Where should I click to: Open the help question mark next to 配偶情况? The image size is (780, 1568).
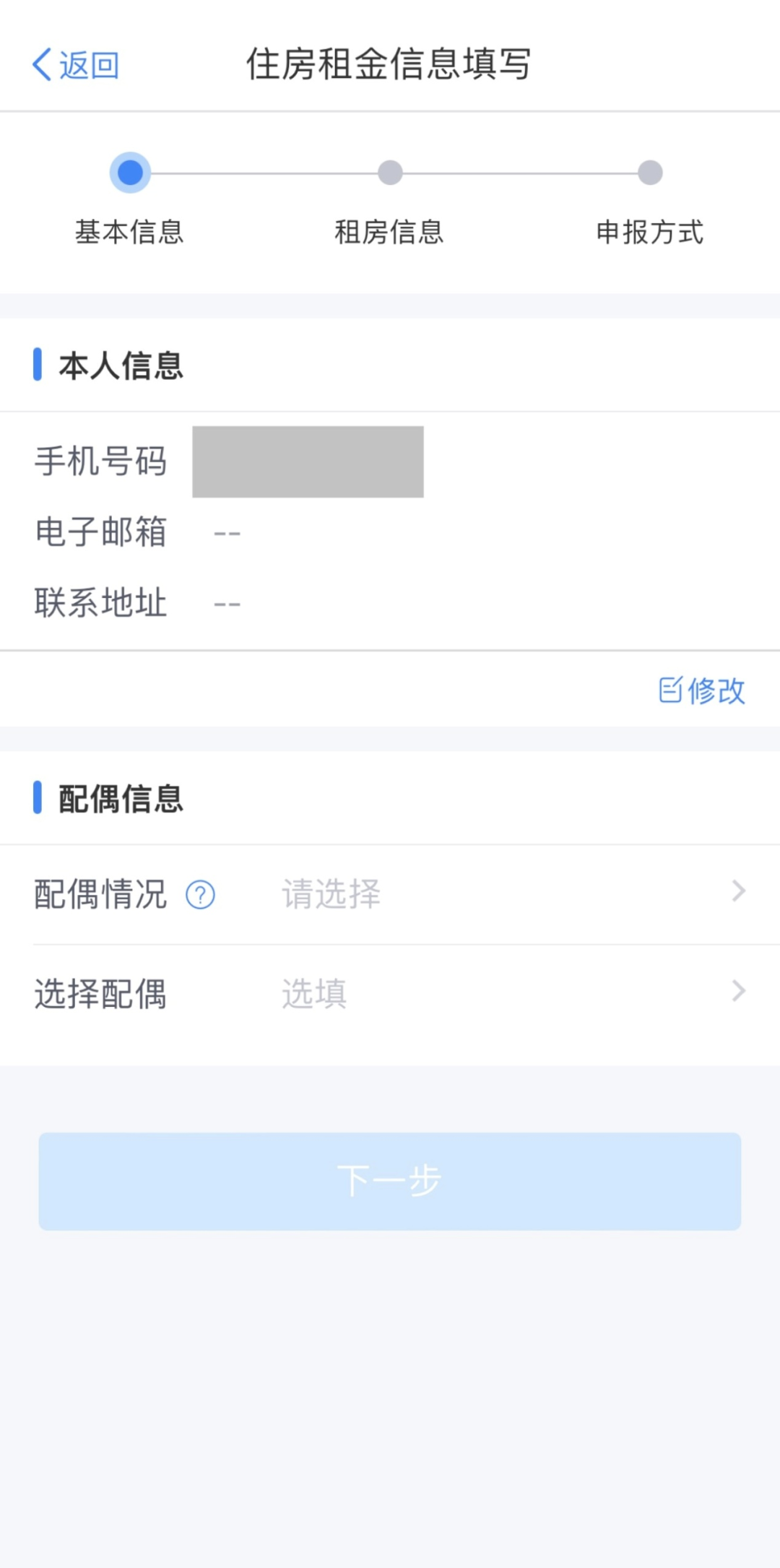pyautogui.click(x=199, y=895)
